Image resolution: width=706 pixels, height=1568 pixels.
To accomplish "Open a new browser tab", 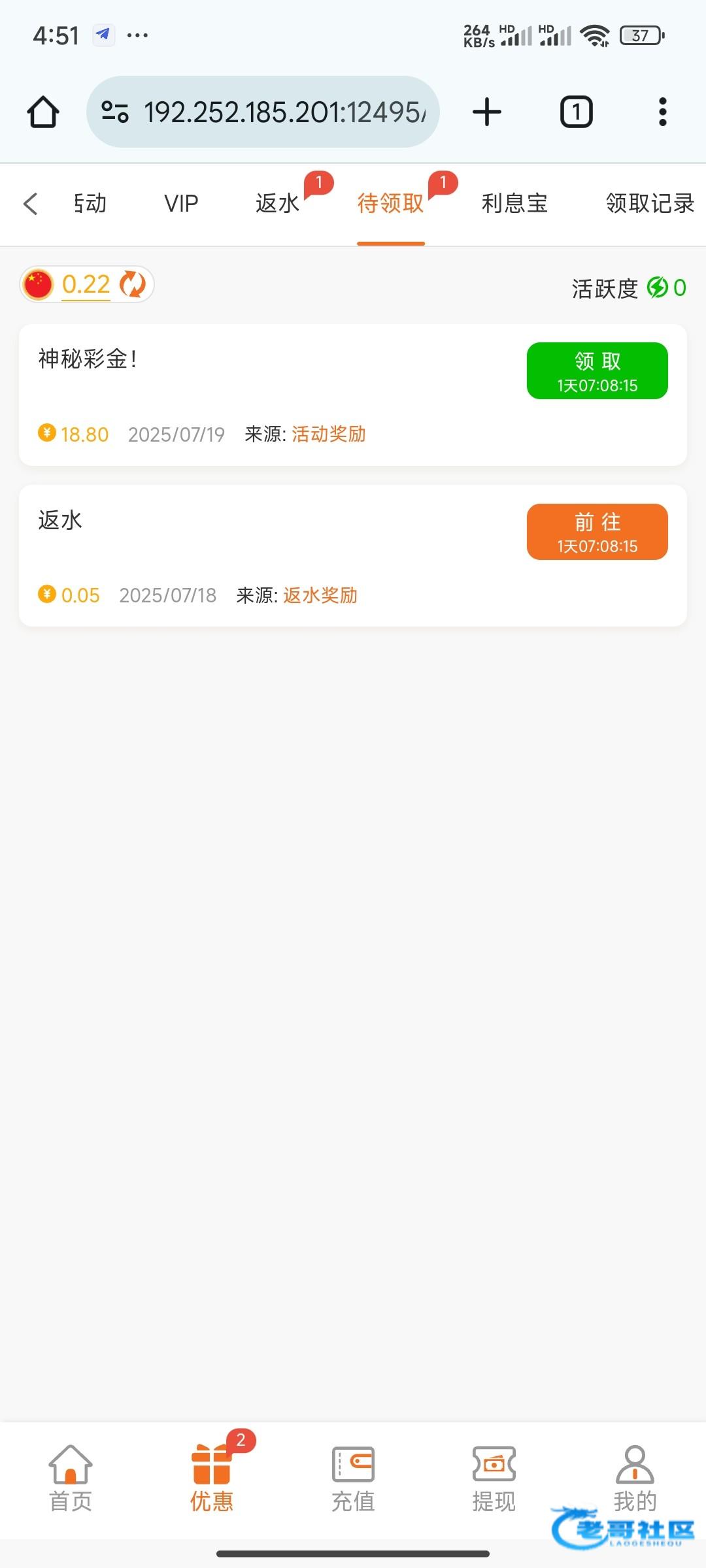I will pyautogui.click(x=487, y=112).
